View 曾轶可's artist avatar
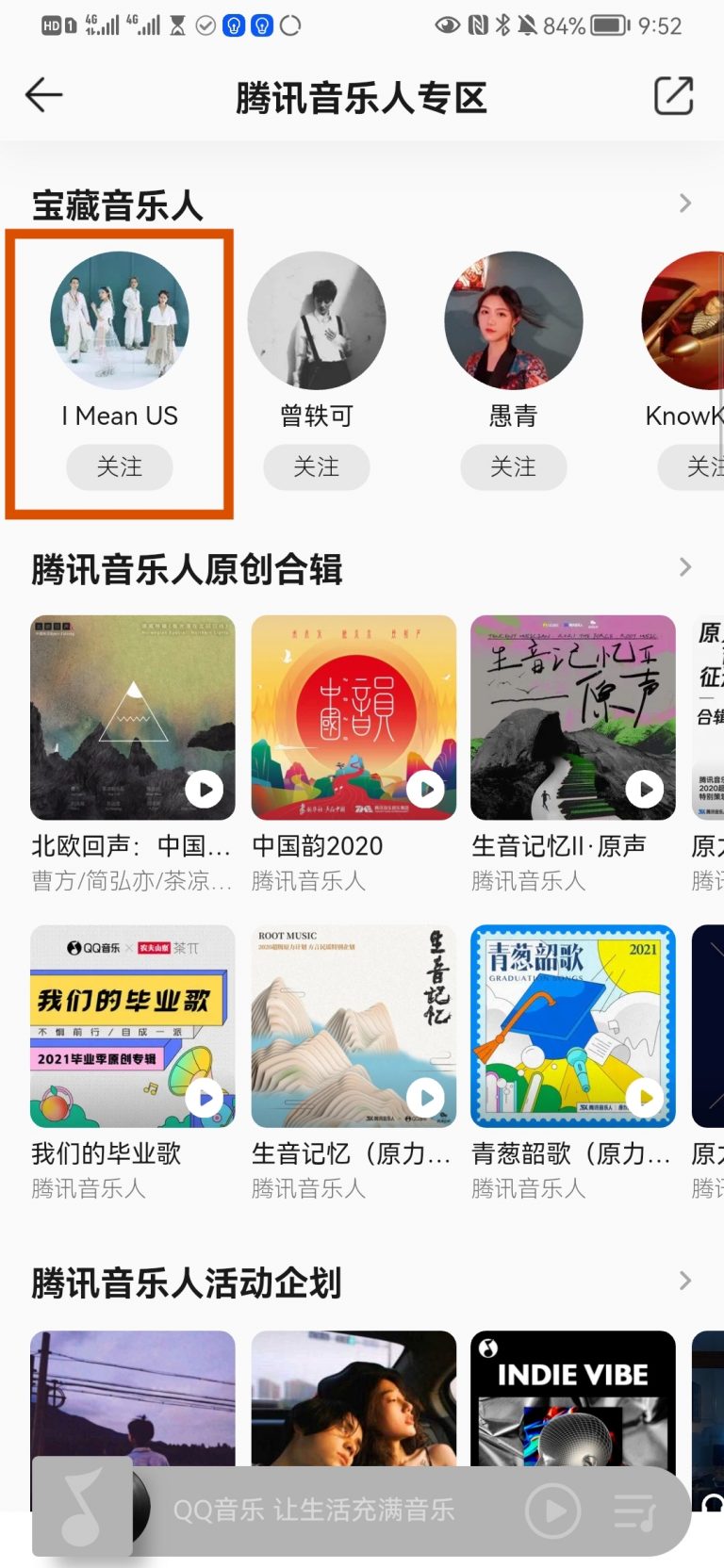 316,320
